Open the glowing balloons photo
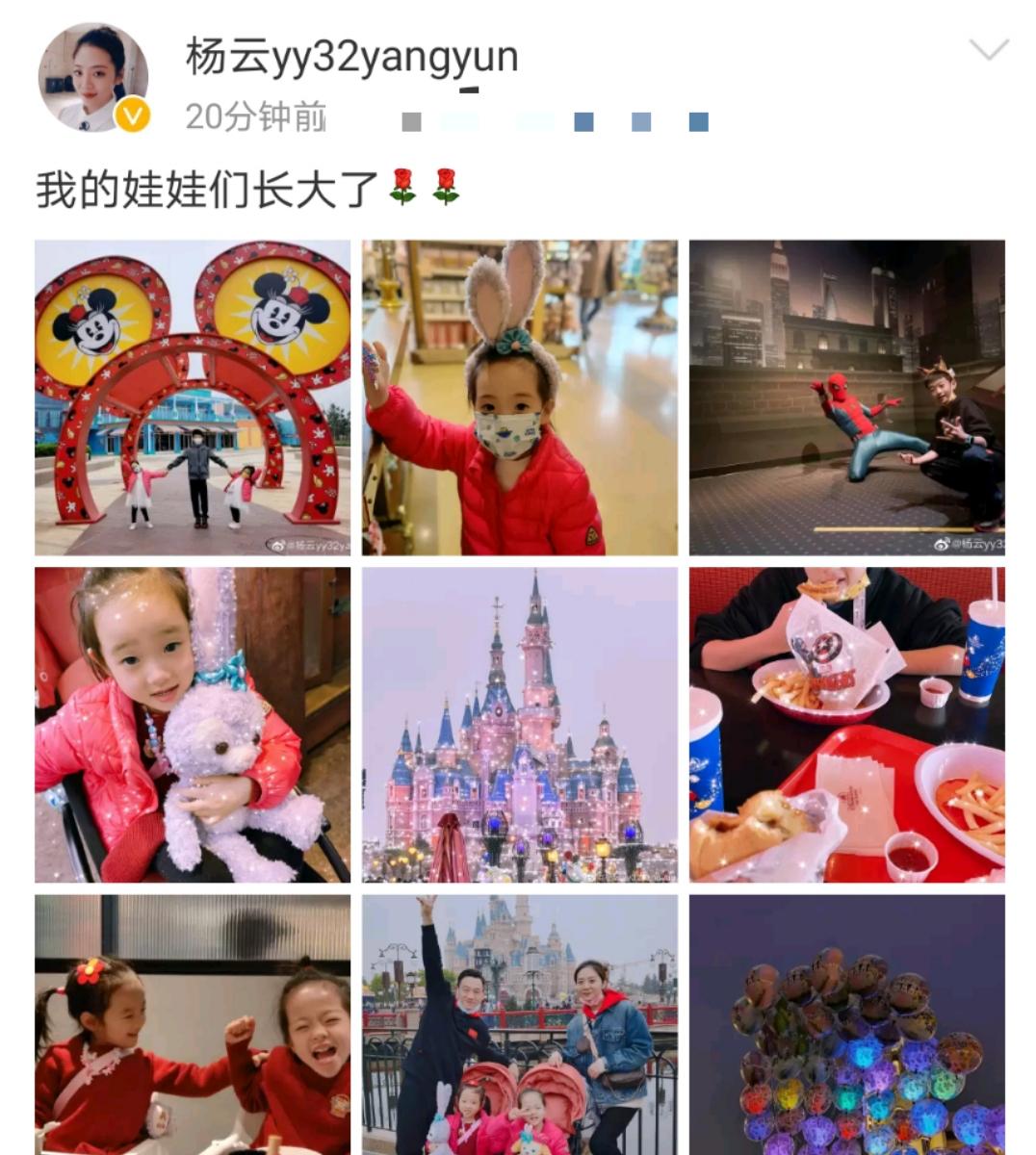The height and width of the screenshot is (1155, 1036). coord(847,1025)
